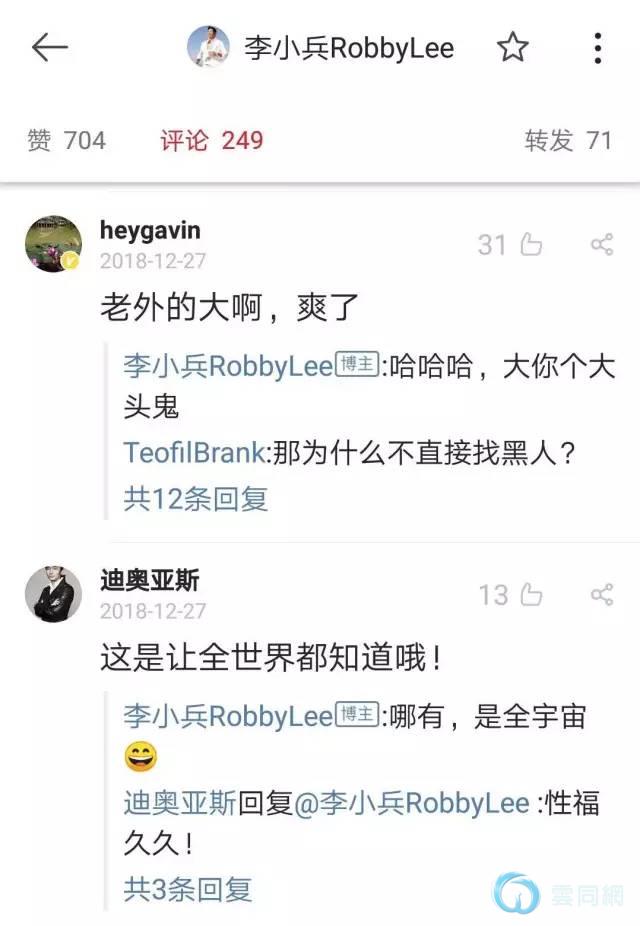
Task: Open TeofilBrank's profile from the reply
Action: point(195,452)
